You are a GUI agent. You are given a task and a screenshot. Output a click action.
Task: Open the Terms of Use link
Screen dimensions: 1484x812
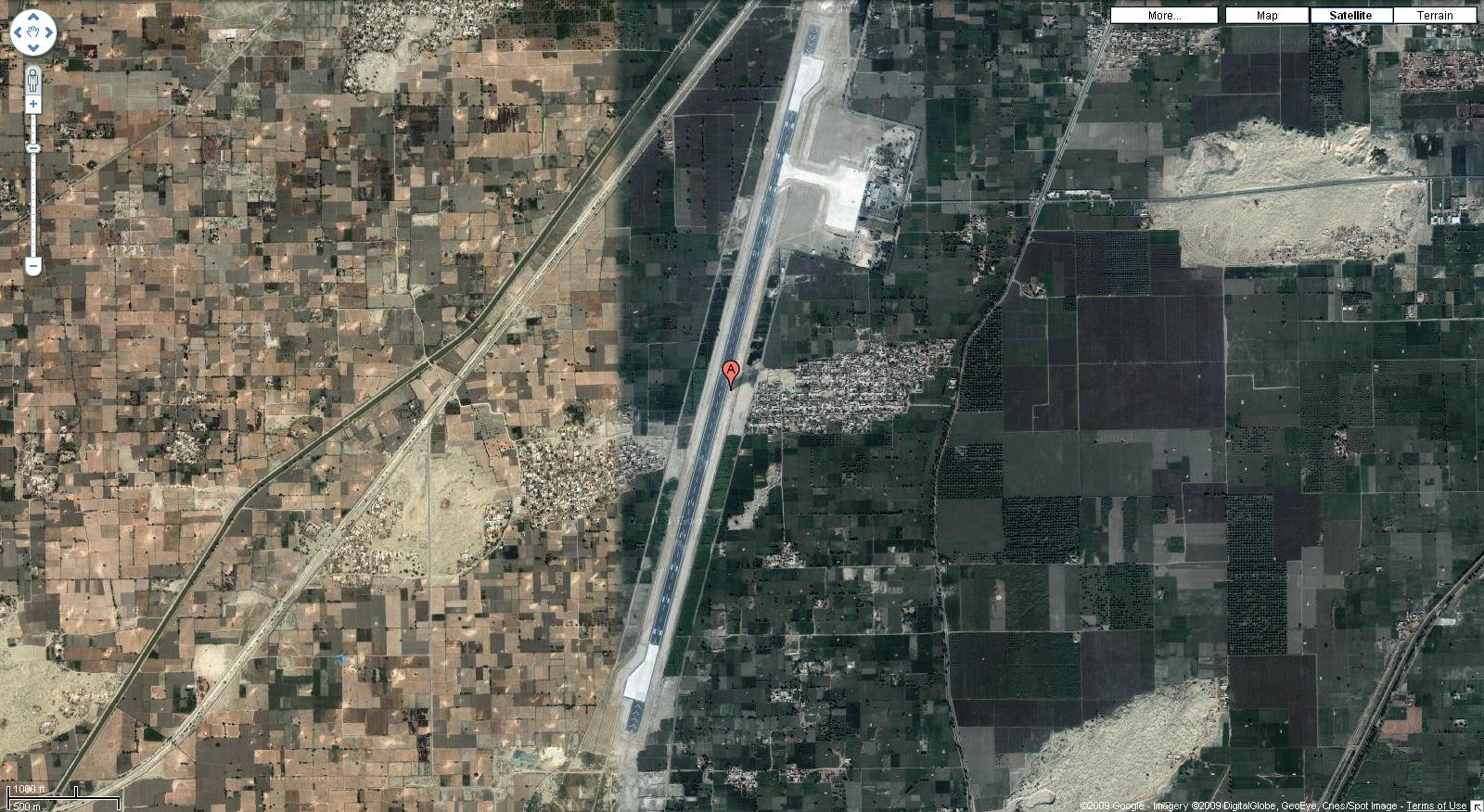1438,806
